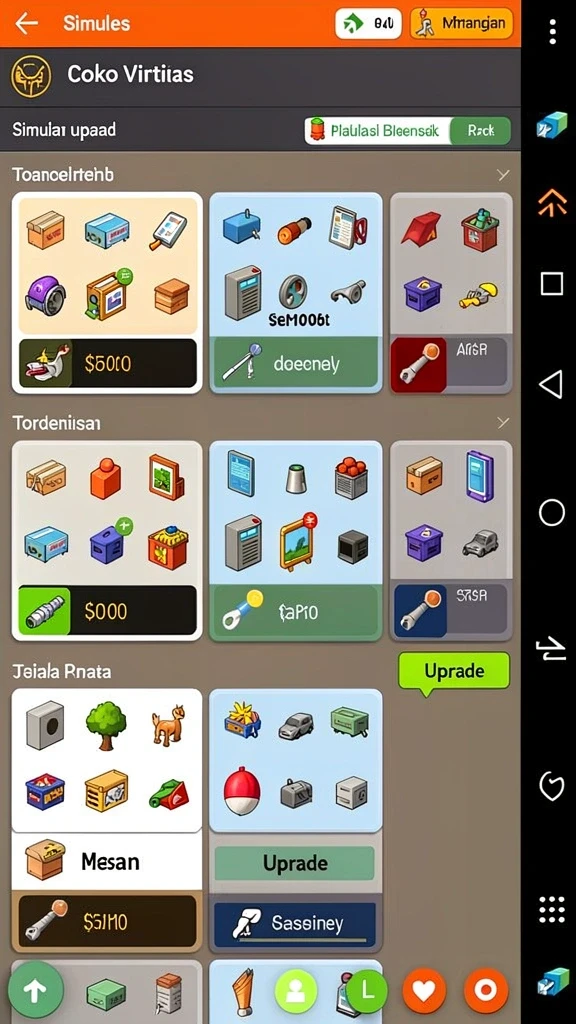576x1024 pixels.
Task: Collapse the Toanoelrtehb section chevron
Action: click(x=502, y=175)
